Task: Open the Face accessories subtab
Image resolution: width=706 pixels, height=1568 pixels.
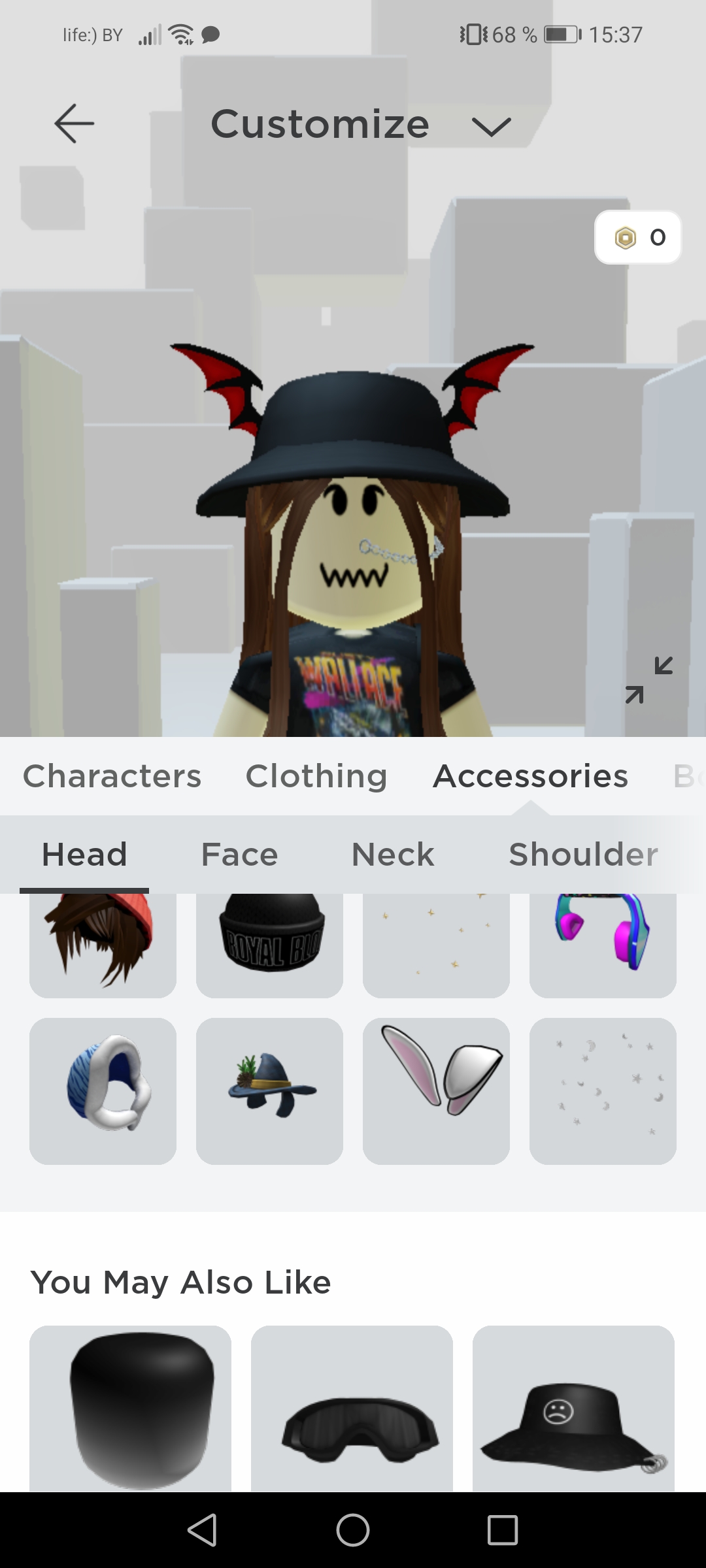Action: (x=239, y=855)
